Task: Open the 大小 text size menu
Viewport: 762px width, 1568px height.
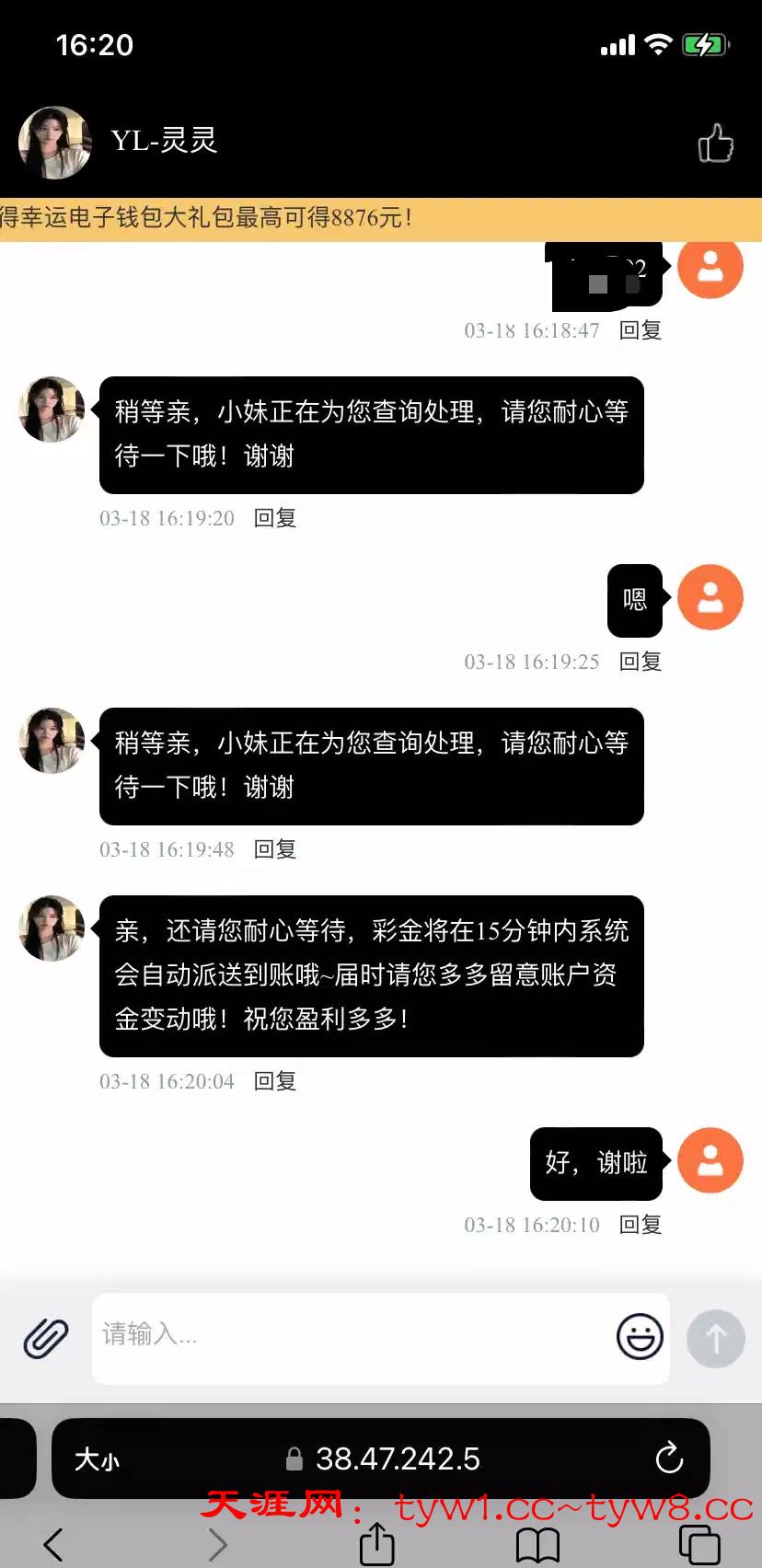Action: 97,1459
